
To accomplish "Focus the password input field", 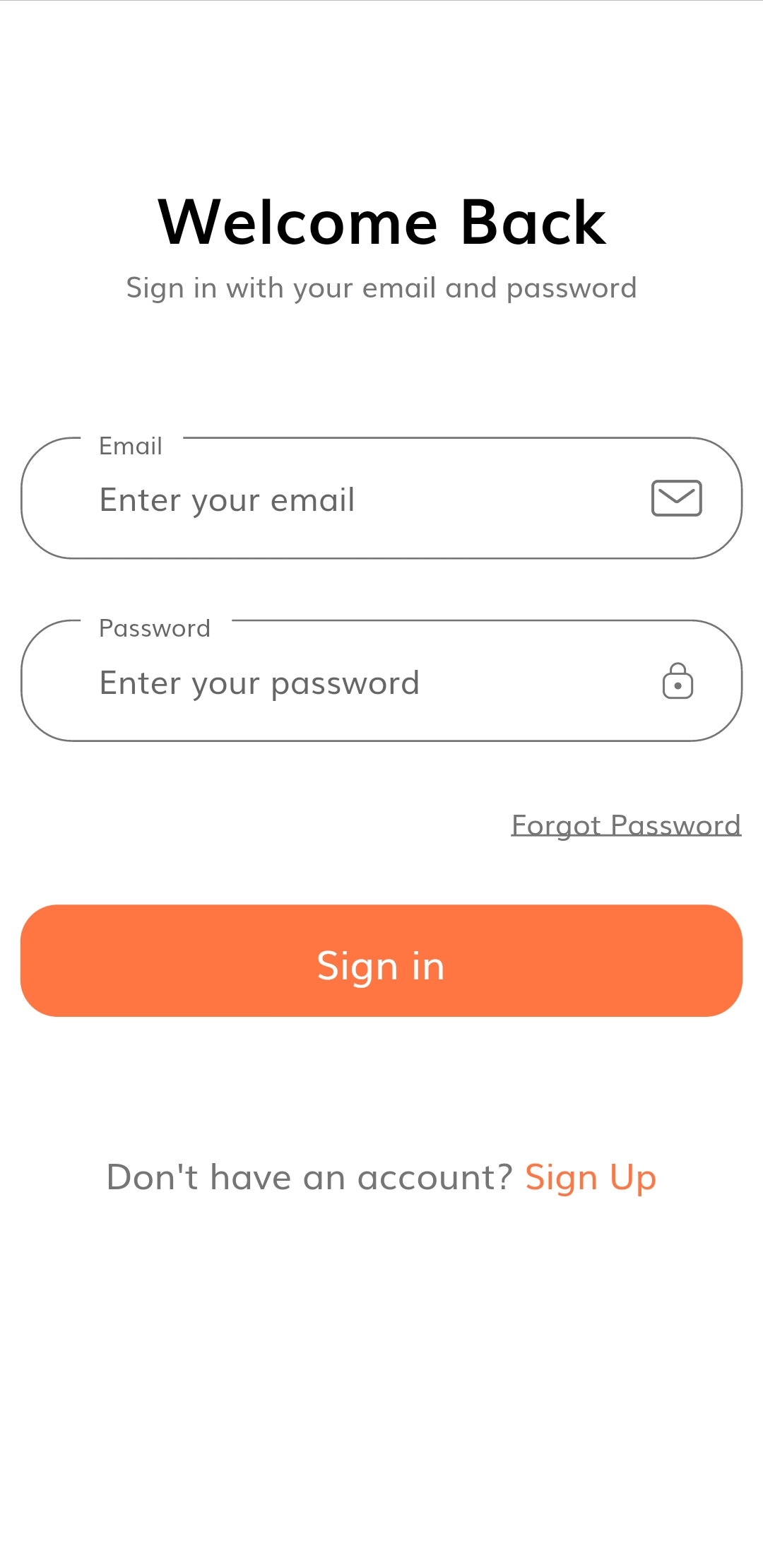I will point(381,680).
